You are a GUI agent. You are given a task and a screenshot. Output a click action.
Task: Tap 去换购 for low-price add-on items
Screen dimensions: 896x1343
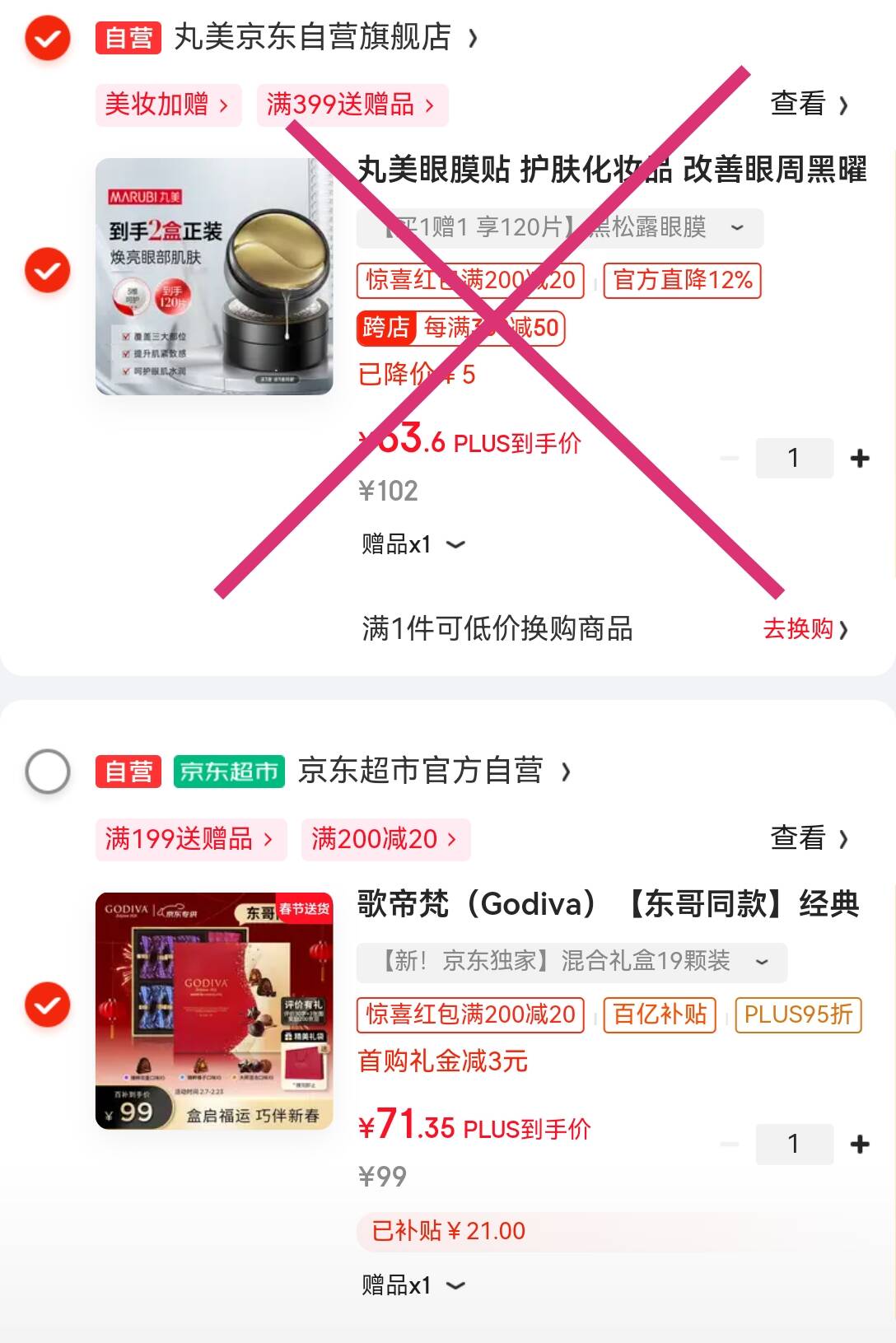point(805,629)
